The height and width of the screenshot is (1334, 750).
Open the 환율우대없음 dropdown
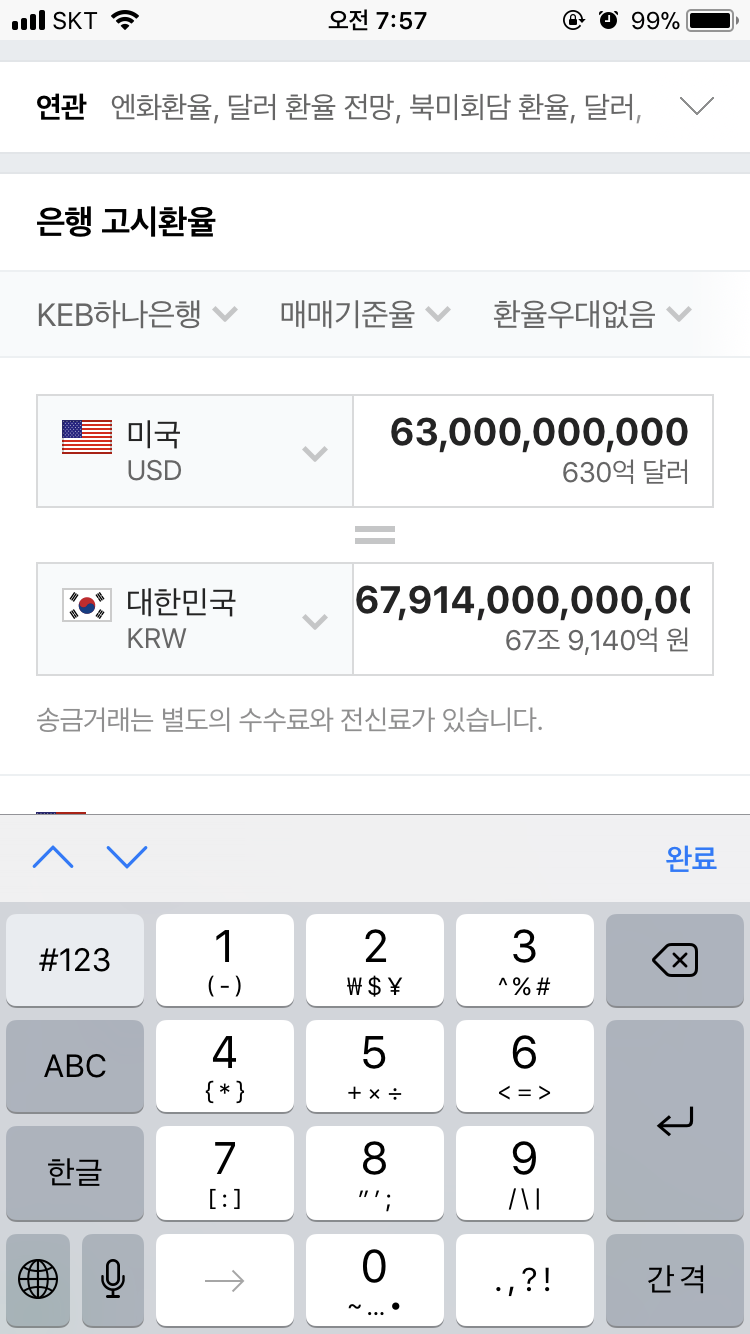point(592,315)
